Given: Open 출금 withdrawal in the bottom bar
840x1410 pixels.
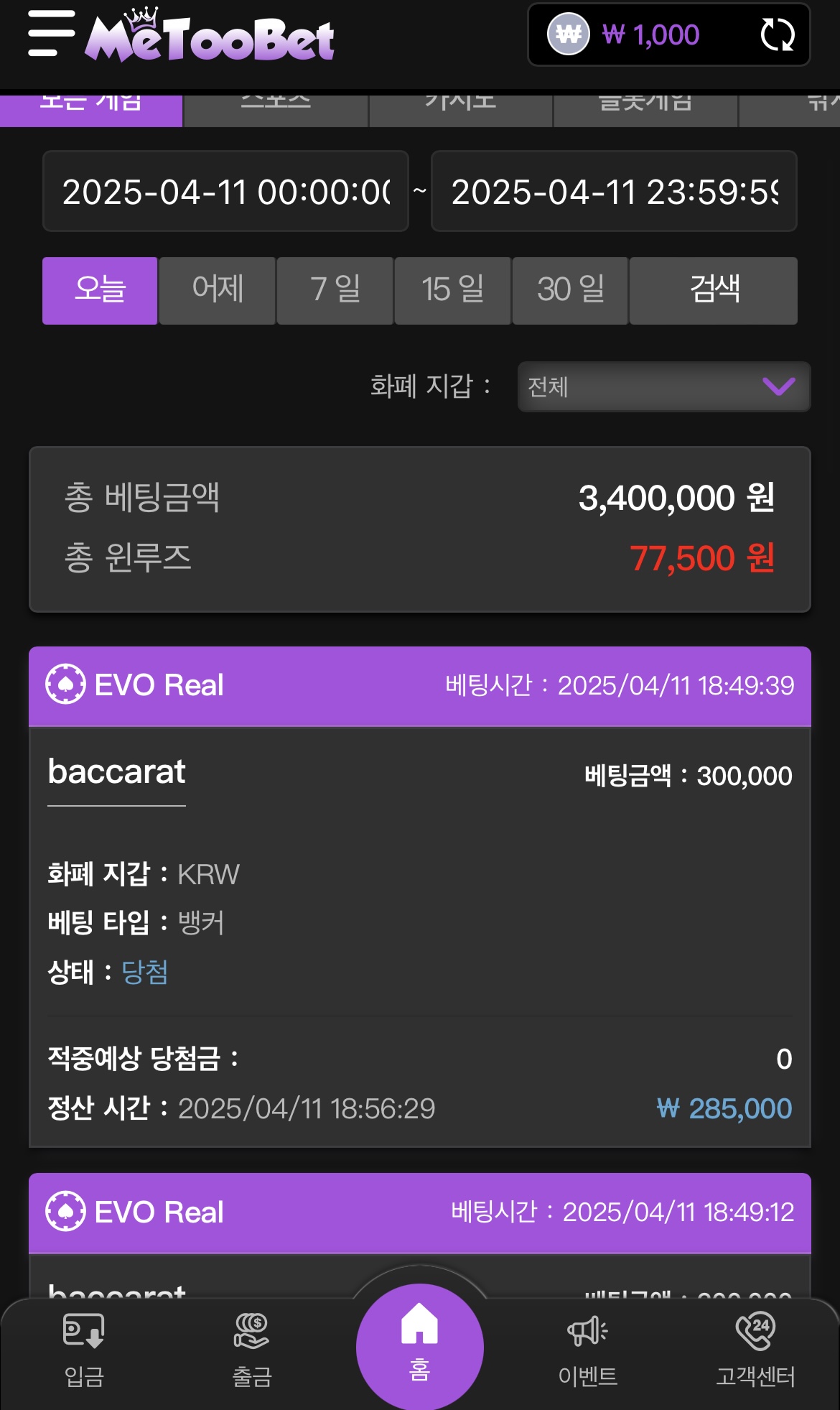Looking at the screenshot, I should coord(252,1350).
